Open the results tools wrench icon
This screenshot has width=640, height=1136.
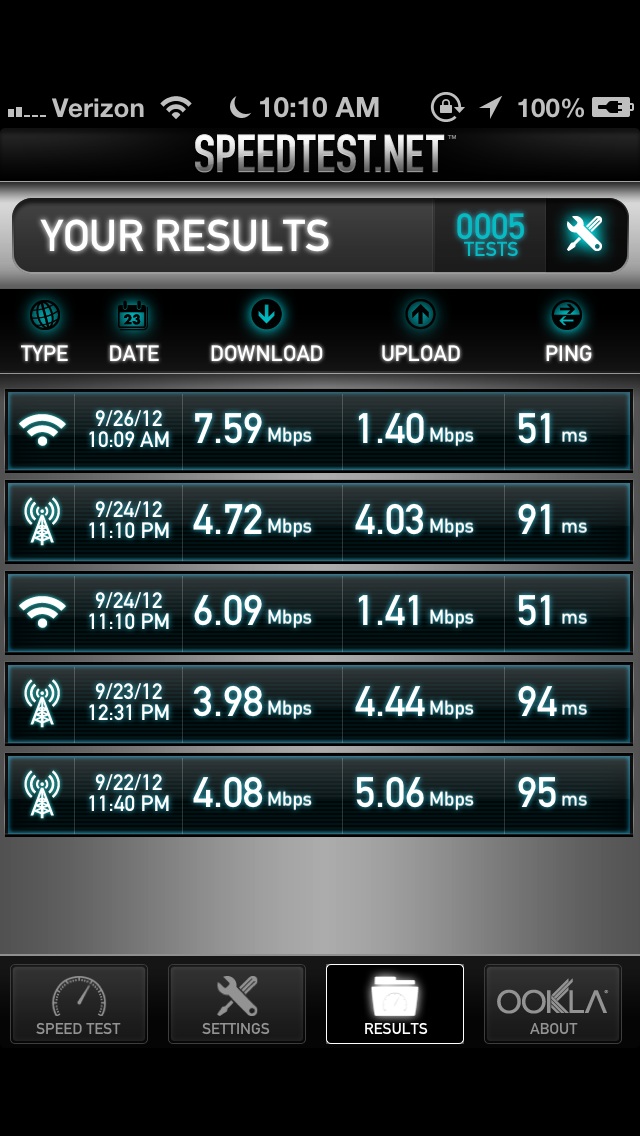[x=585, y=235]
